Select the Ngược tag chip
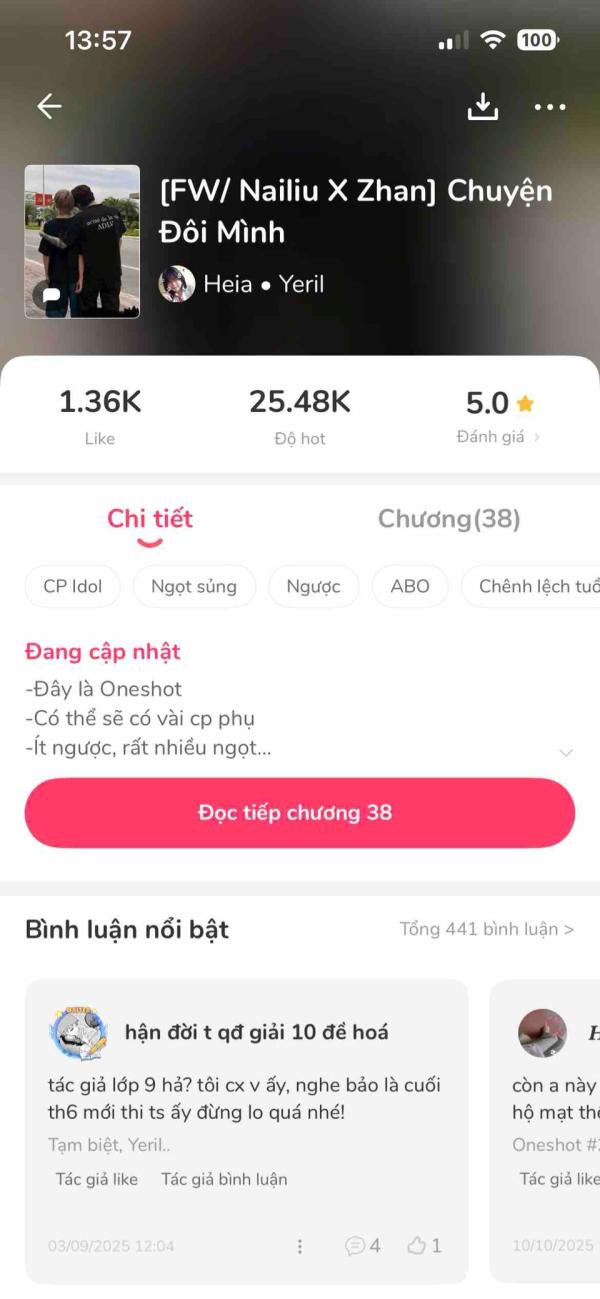The width and height of the screenshot is (600, 1299). 314,586
